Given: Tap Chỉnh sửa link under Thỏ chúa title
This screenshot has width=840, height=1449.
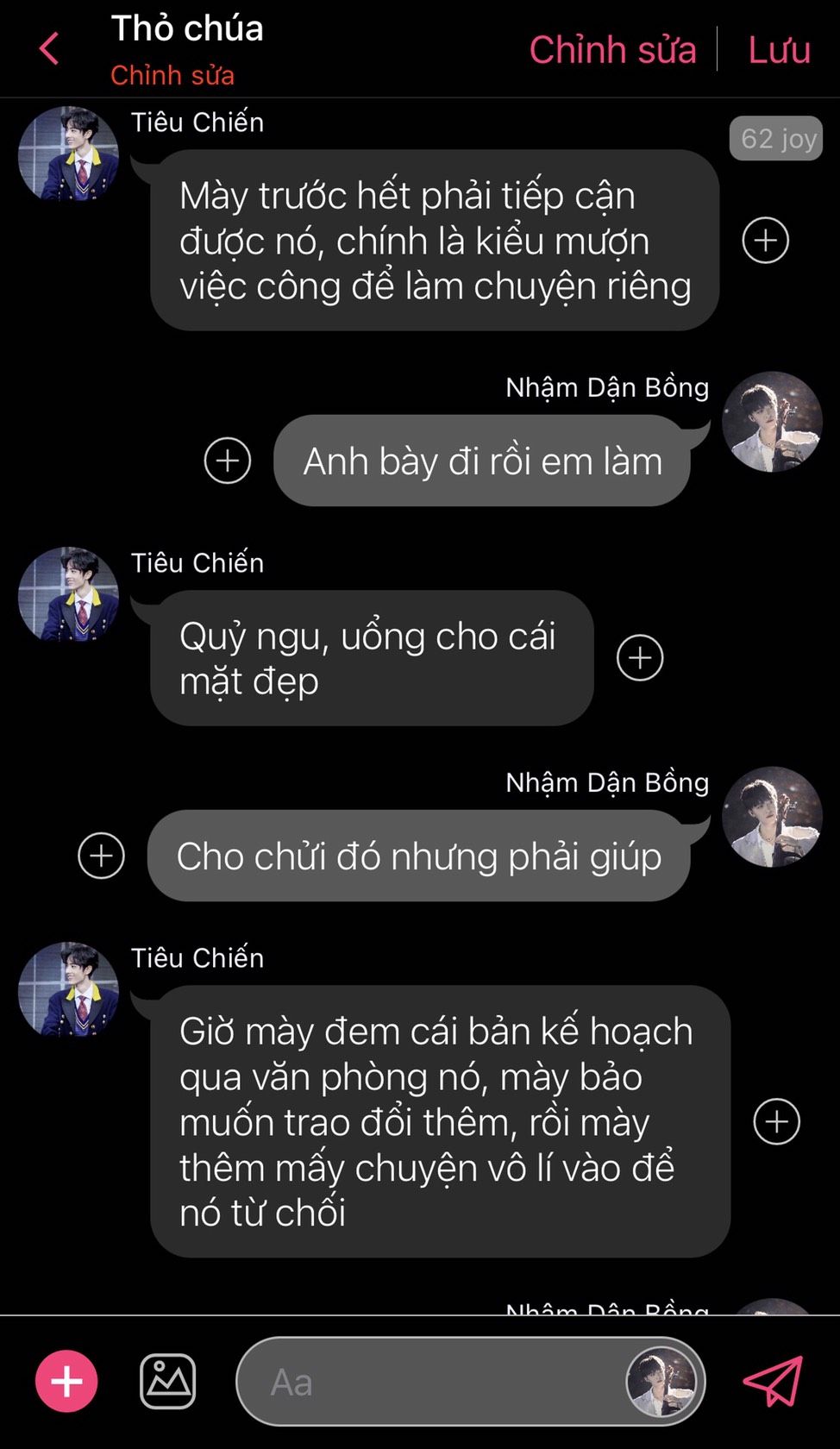Looking at the screenshot, I should click(x=172, y=75).
